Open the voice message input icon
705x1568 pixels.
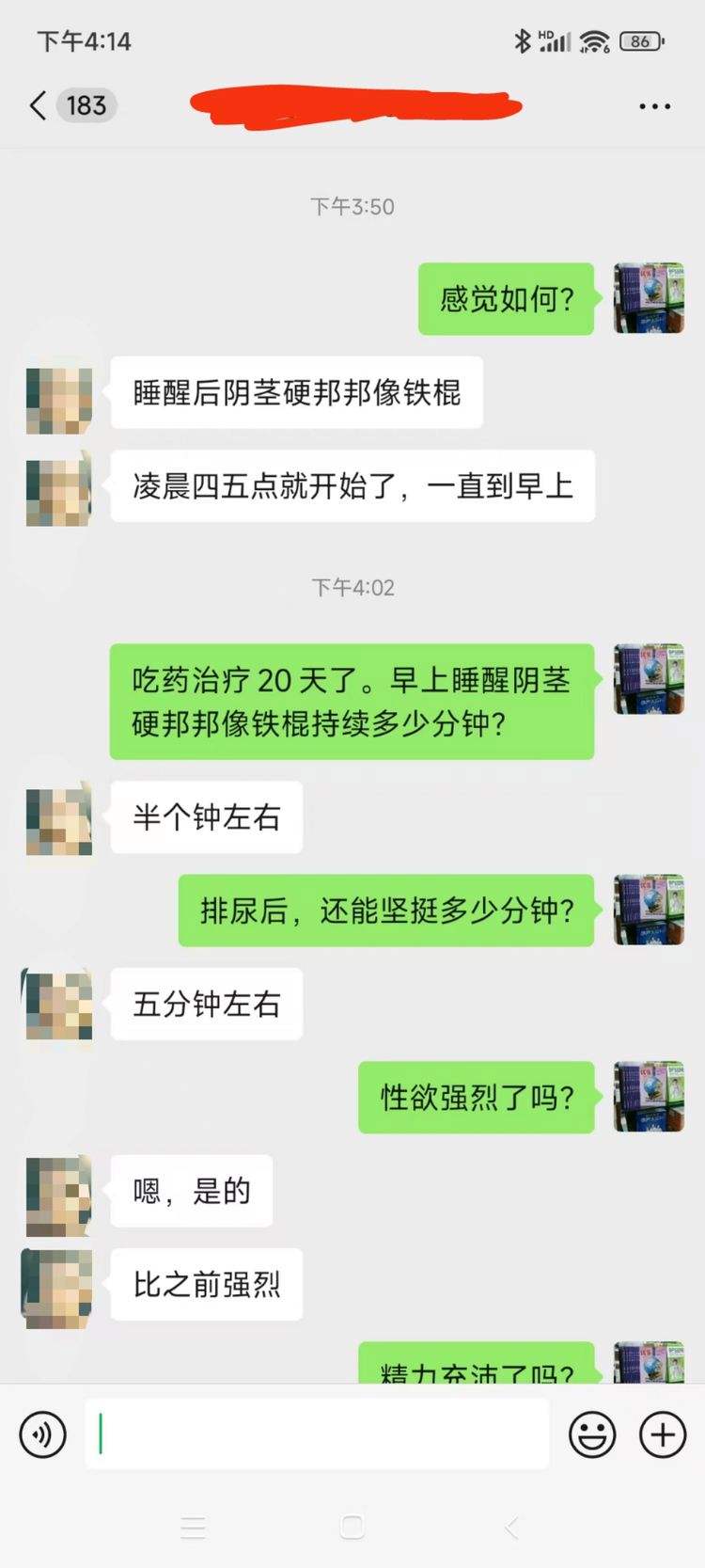[x=42, y=1433]
